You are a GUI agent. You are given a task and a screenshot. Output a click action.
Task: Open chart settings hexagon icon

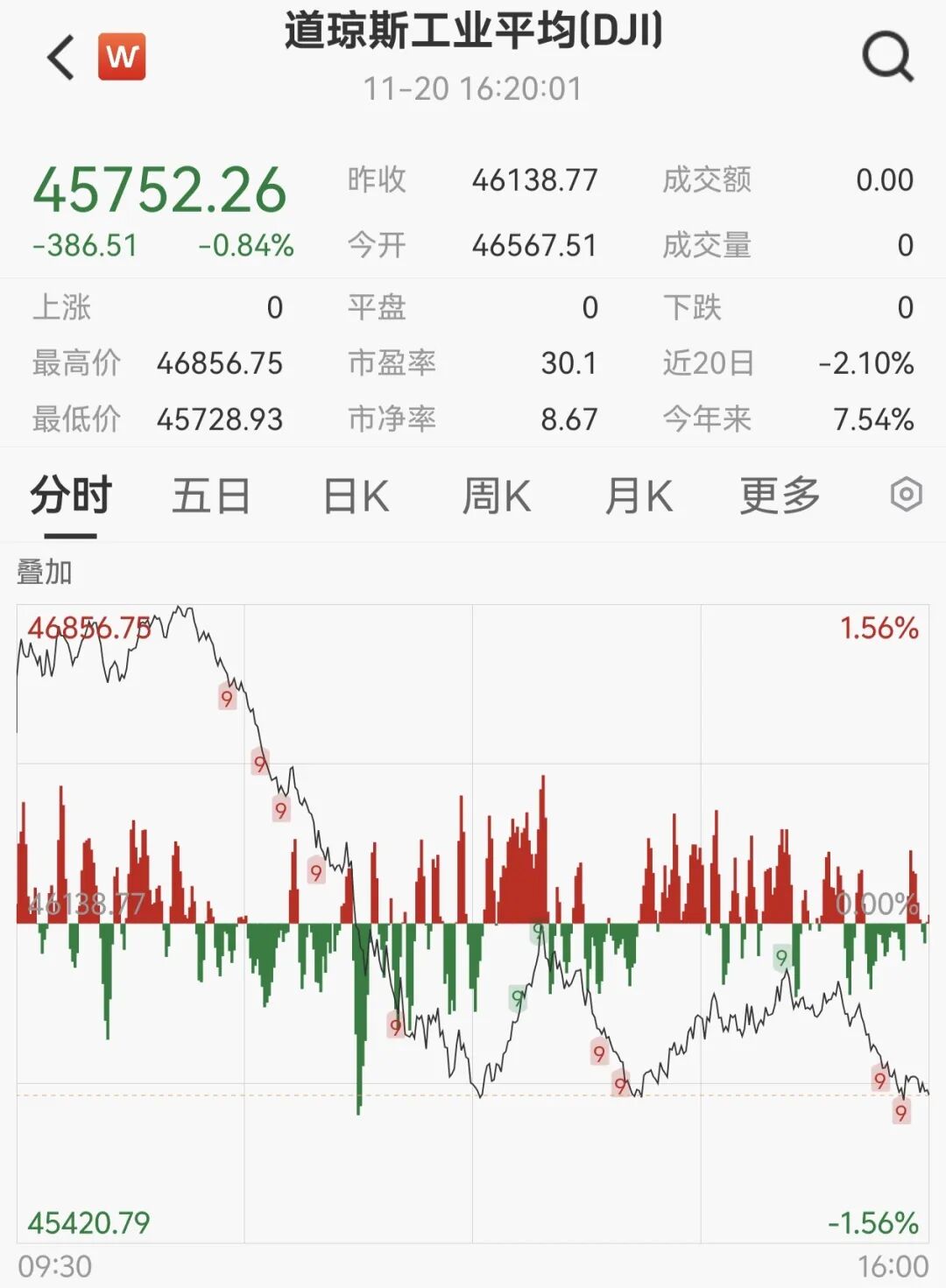coord(906,495)
